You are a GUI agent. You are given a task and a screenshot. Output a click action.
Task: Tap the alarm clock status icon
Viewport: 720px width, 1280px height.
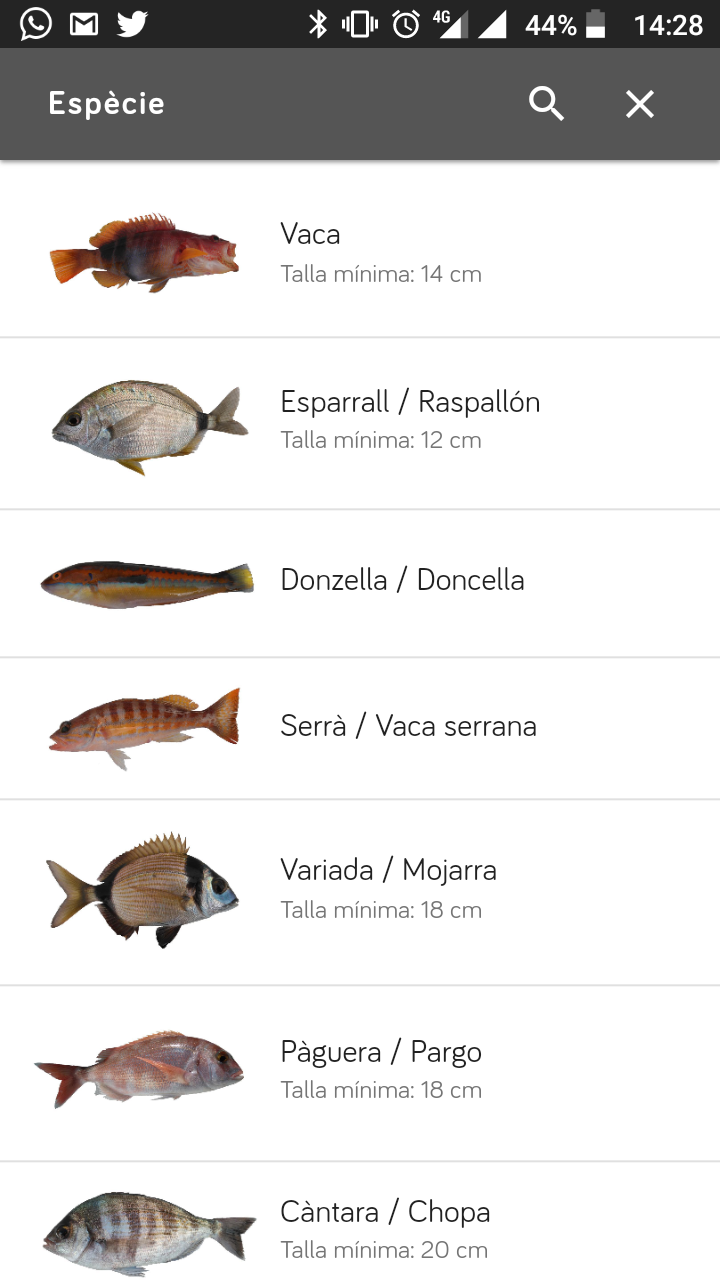click(x=405, y=22)
